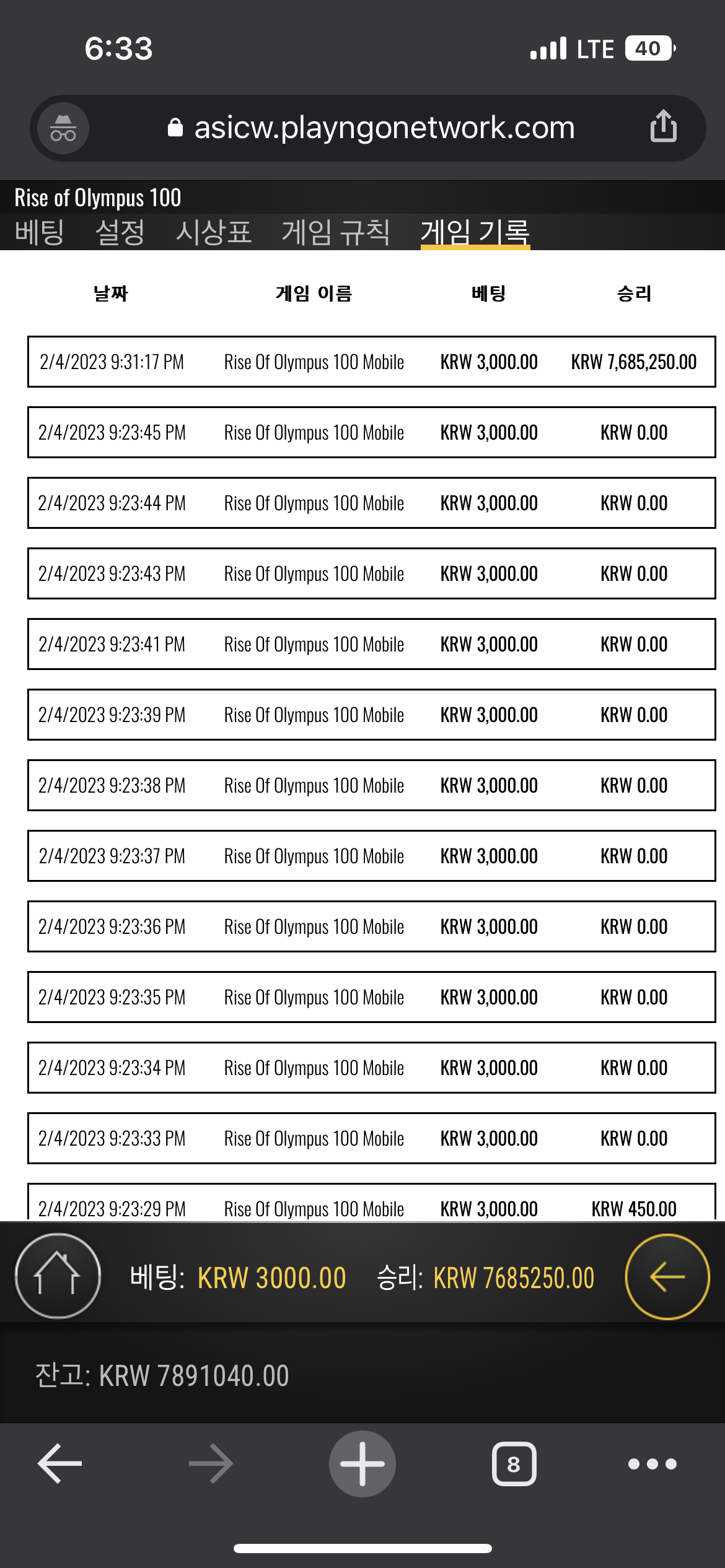
Task: Tap the incognito icon in the address bar
Action: pos(63,128)
